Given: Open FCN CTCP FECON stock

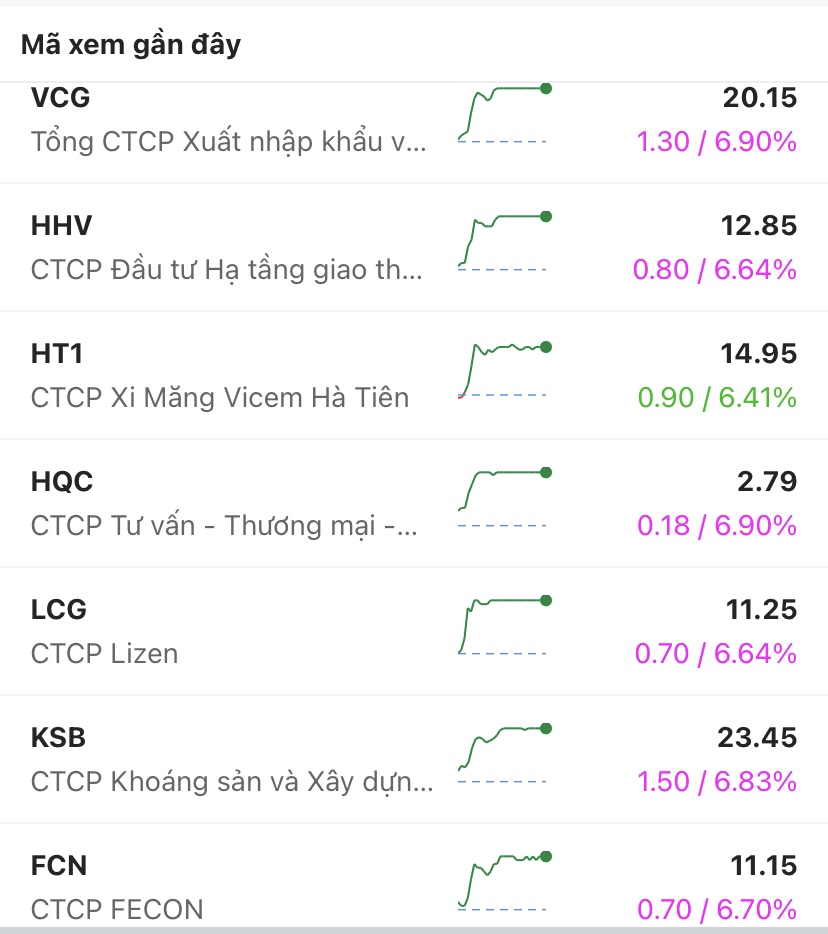Looking at the screenshot, I should coord(230,886).
